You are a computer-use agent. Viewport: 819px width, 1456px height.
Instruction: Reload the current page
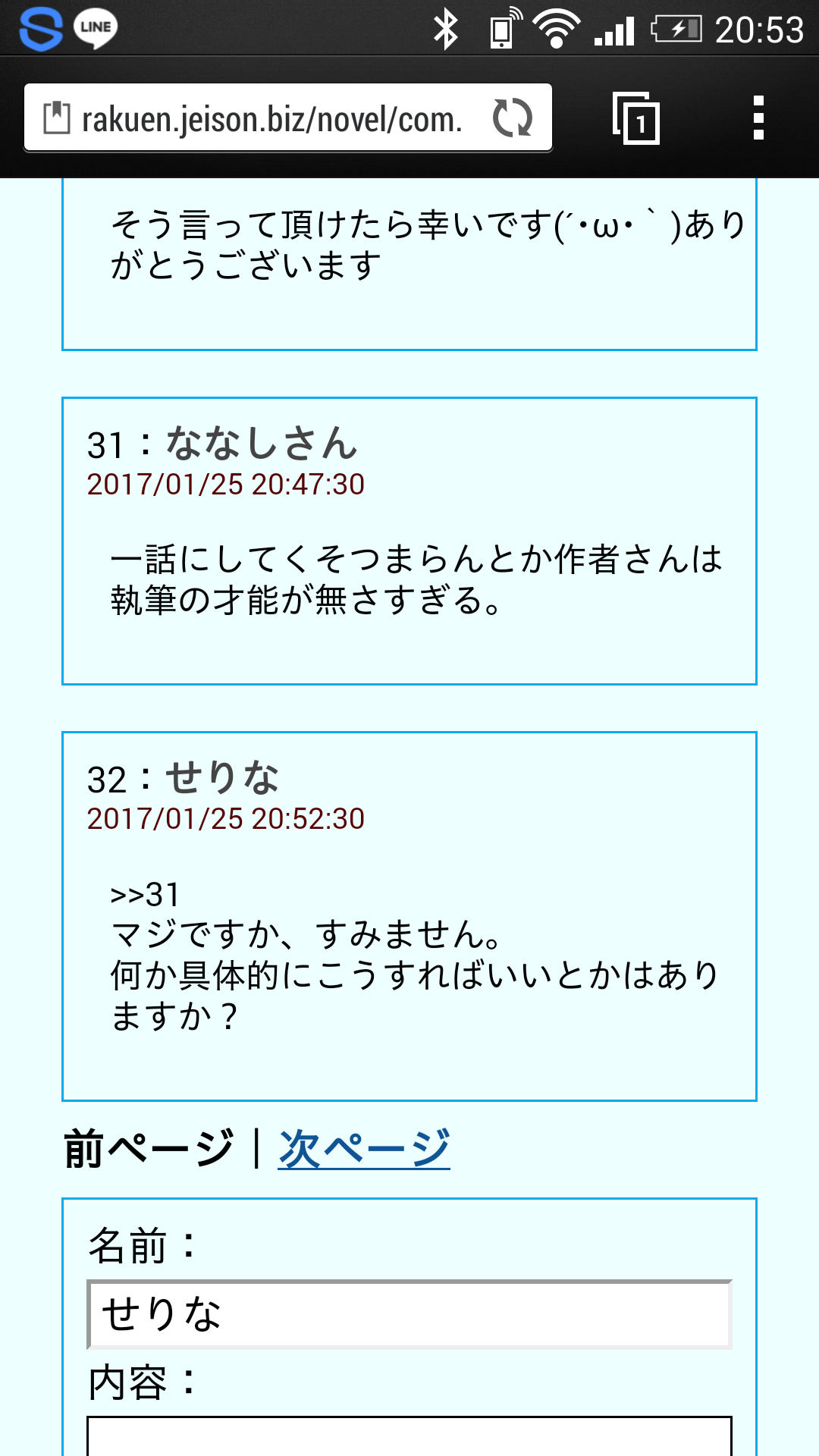point(513,118)
